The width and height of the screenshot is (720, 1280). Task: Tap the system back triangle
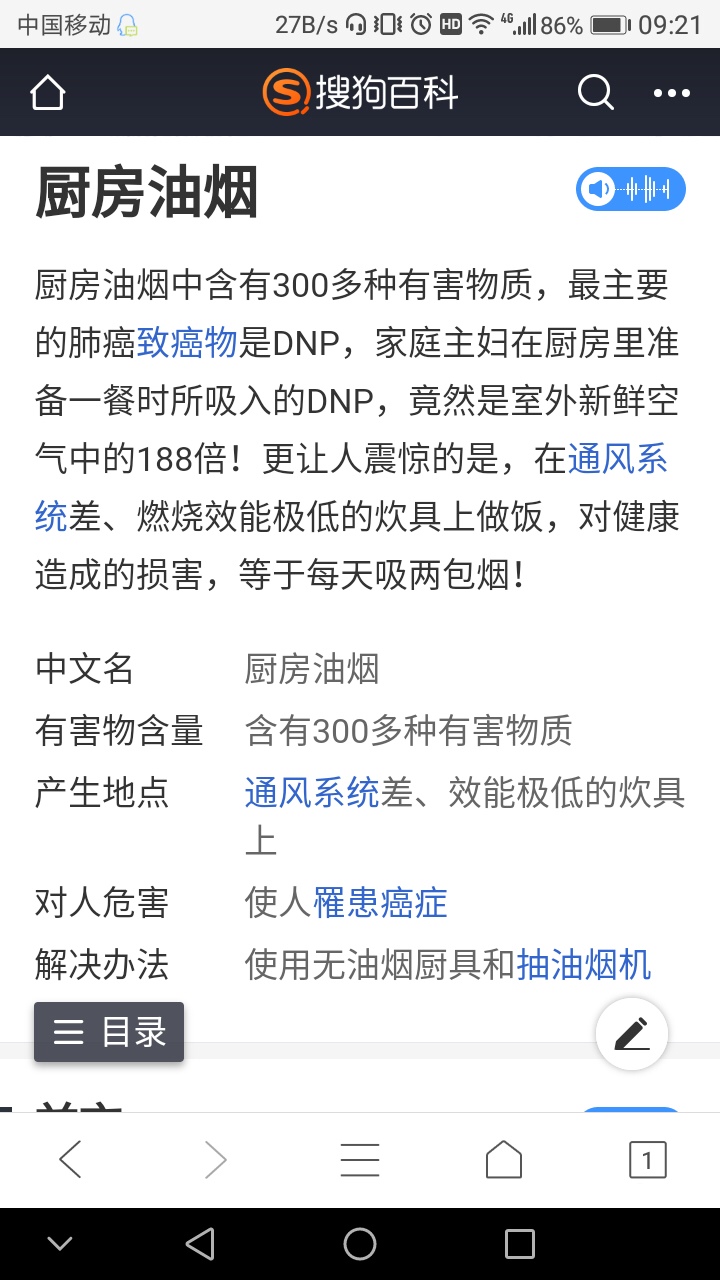(x=200, y=1243)
